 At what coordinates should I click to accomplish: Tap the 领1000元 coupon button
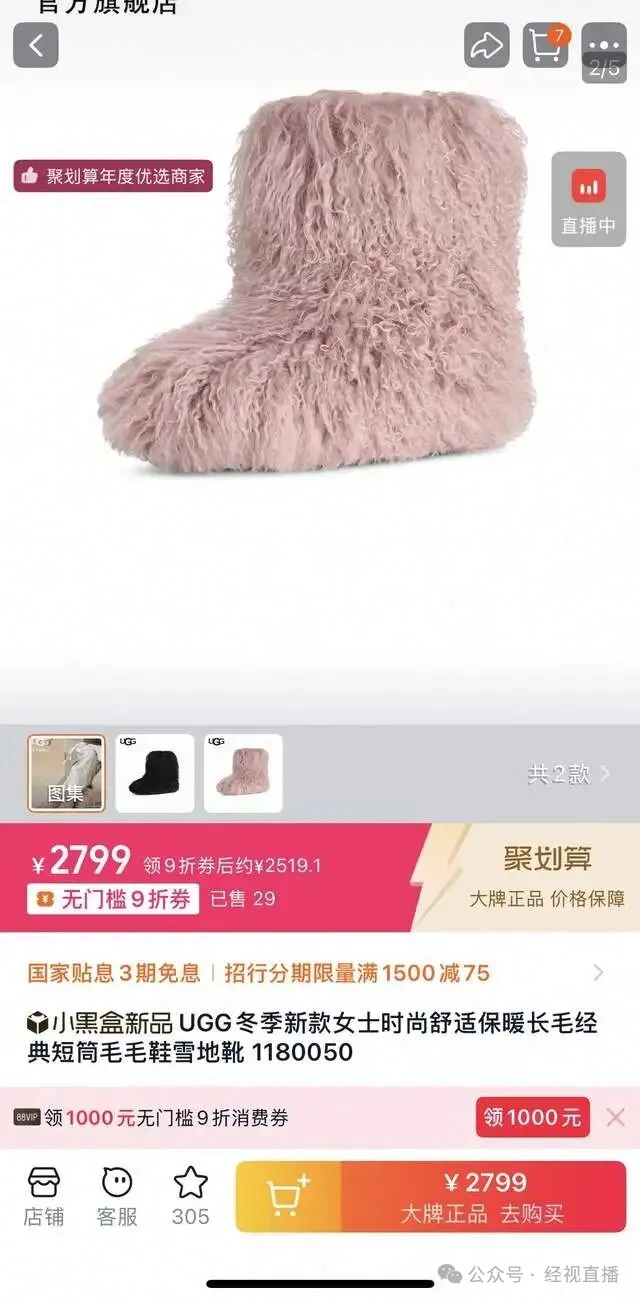pos(532,1117)
